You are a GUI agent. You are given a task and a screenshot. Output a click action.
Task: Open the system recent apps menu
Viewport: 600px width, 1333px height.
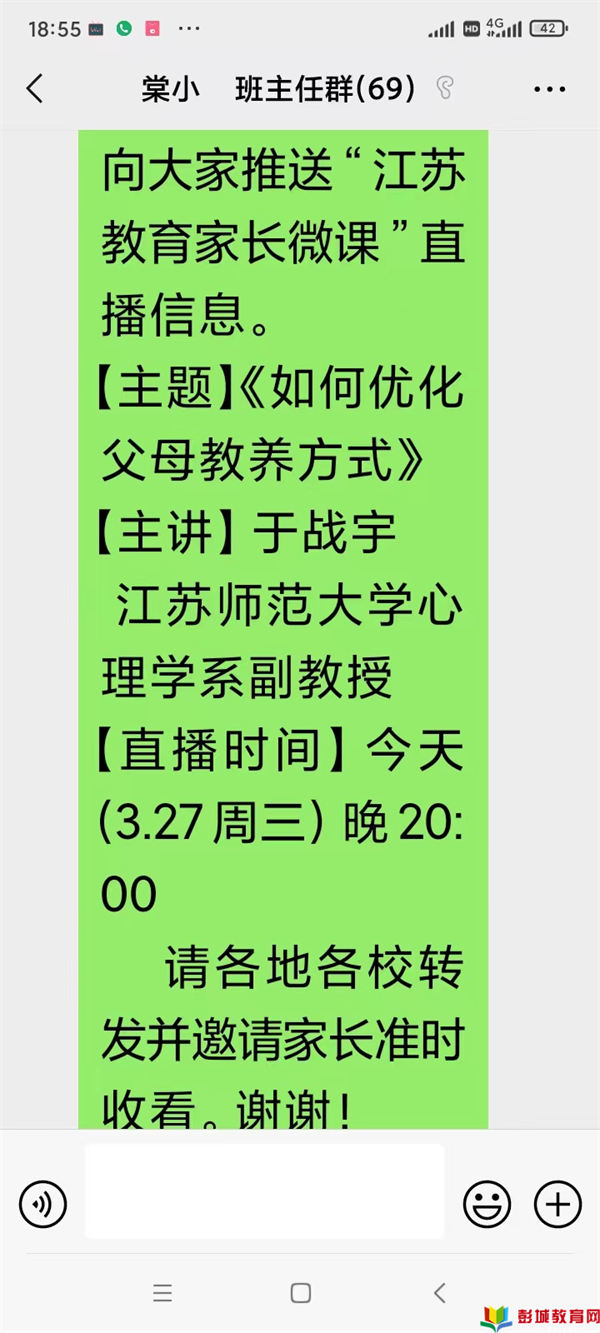[163, 1293]
